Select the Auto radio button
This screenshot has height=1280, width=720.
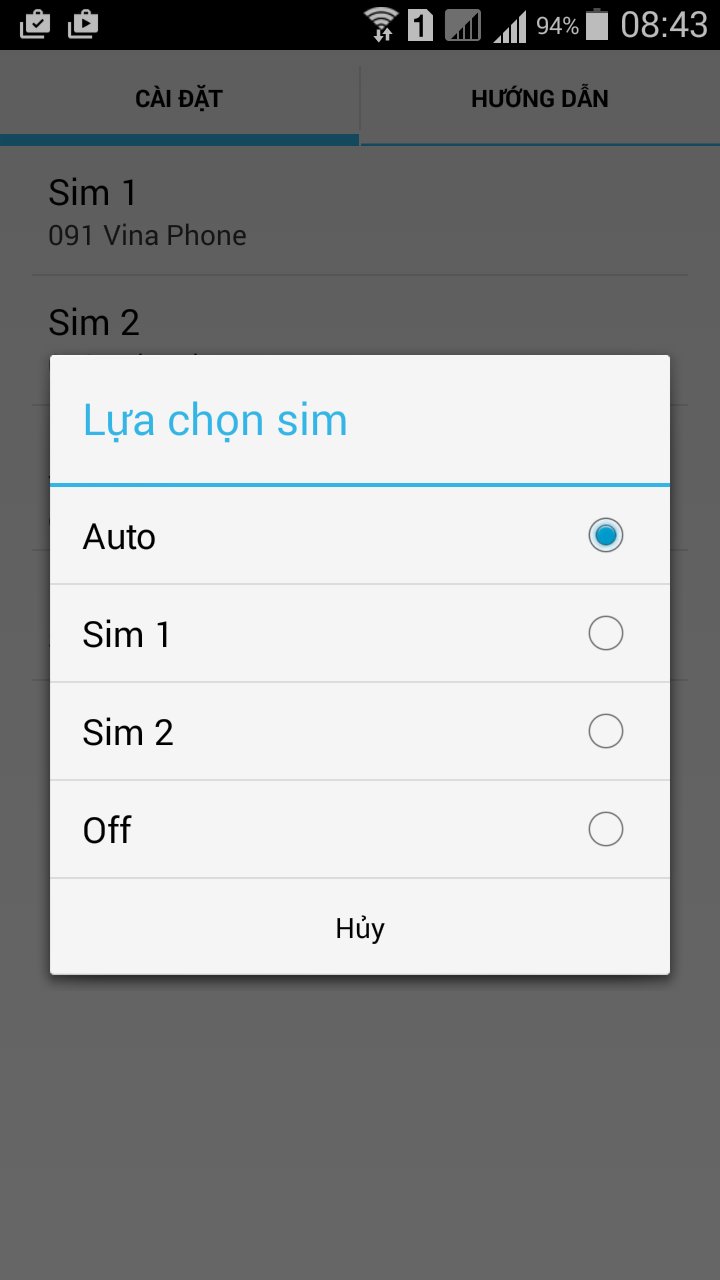point(604,535)
